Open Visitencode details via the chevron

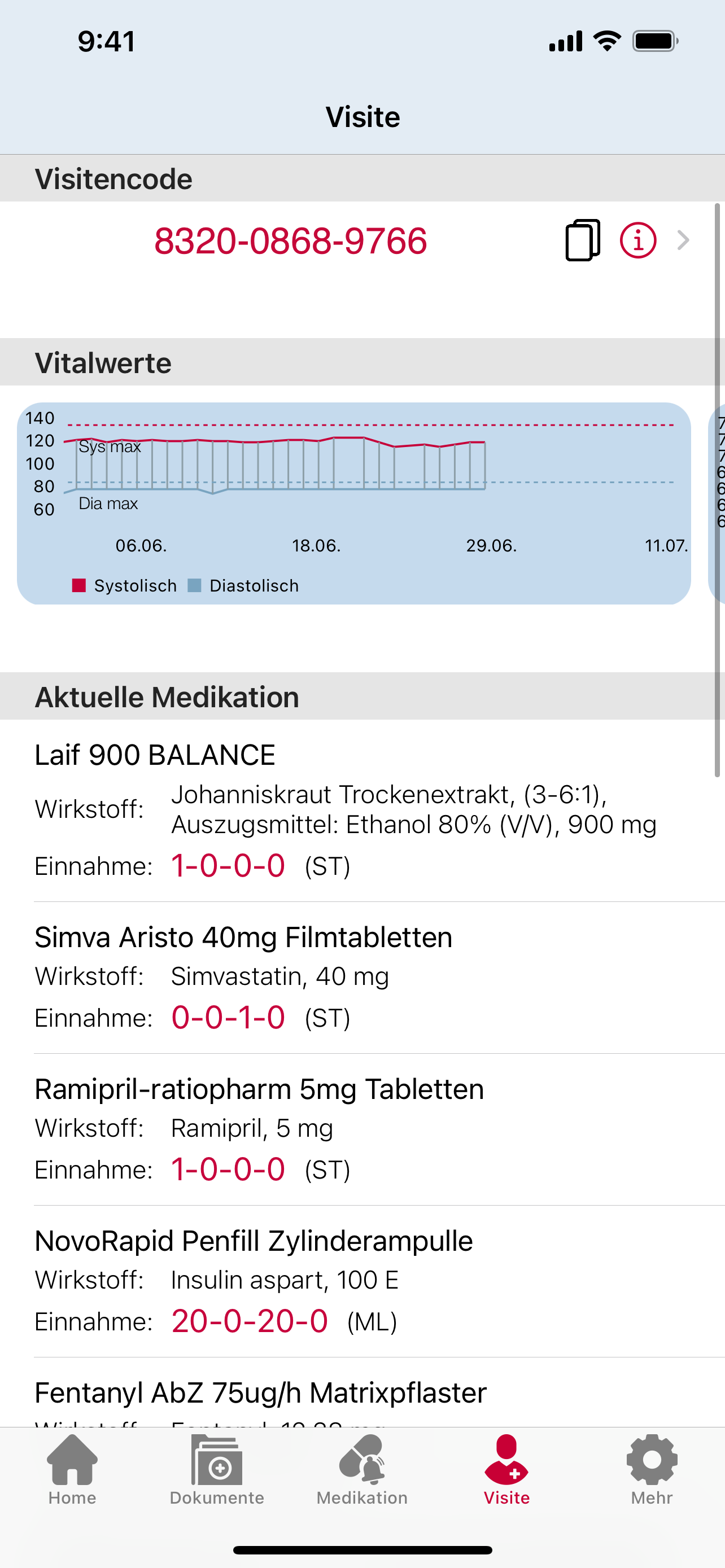tap(684, 240)
